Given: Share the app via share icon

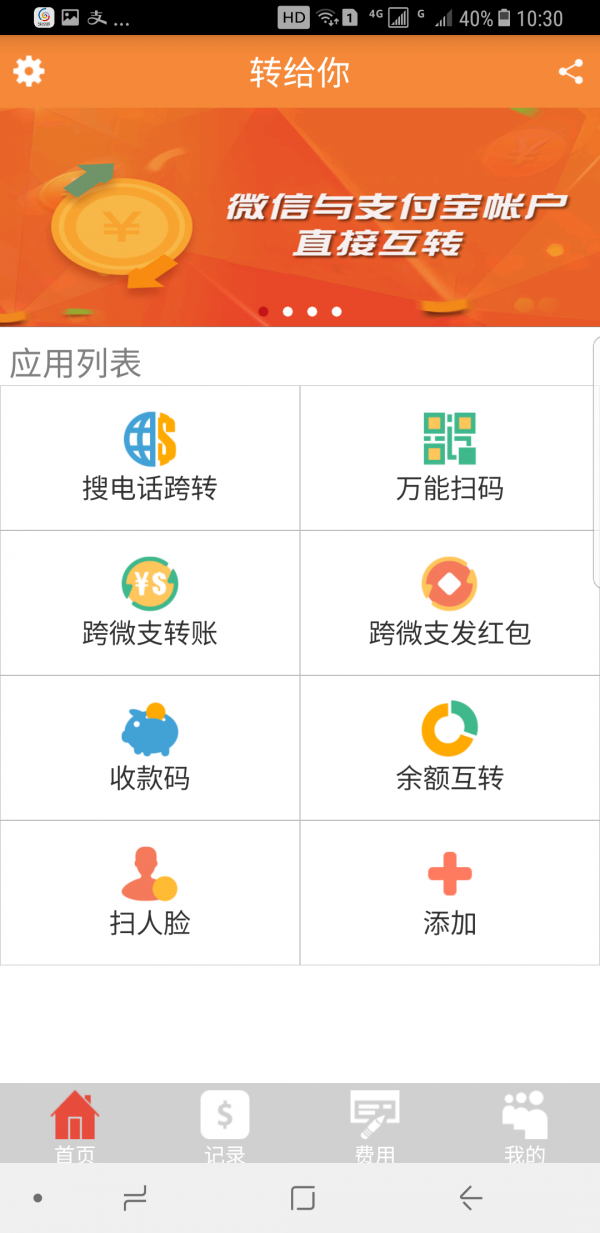Looking at the screenshot, I should [571, 71].
